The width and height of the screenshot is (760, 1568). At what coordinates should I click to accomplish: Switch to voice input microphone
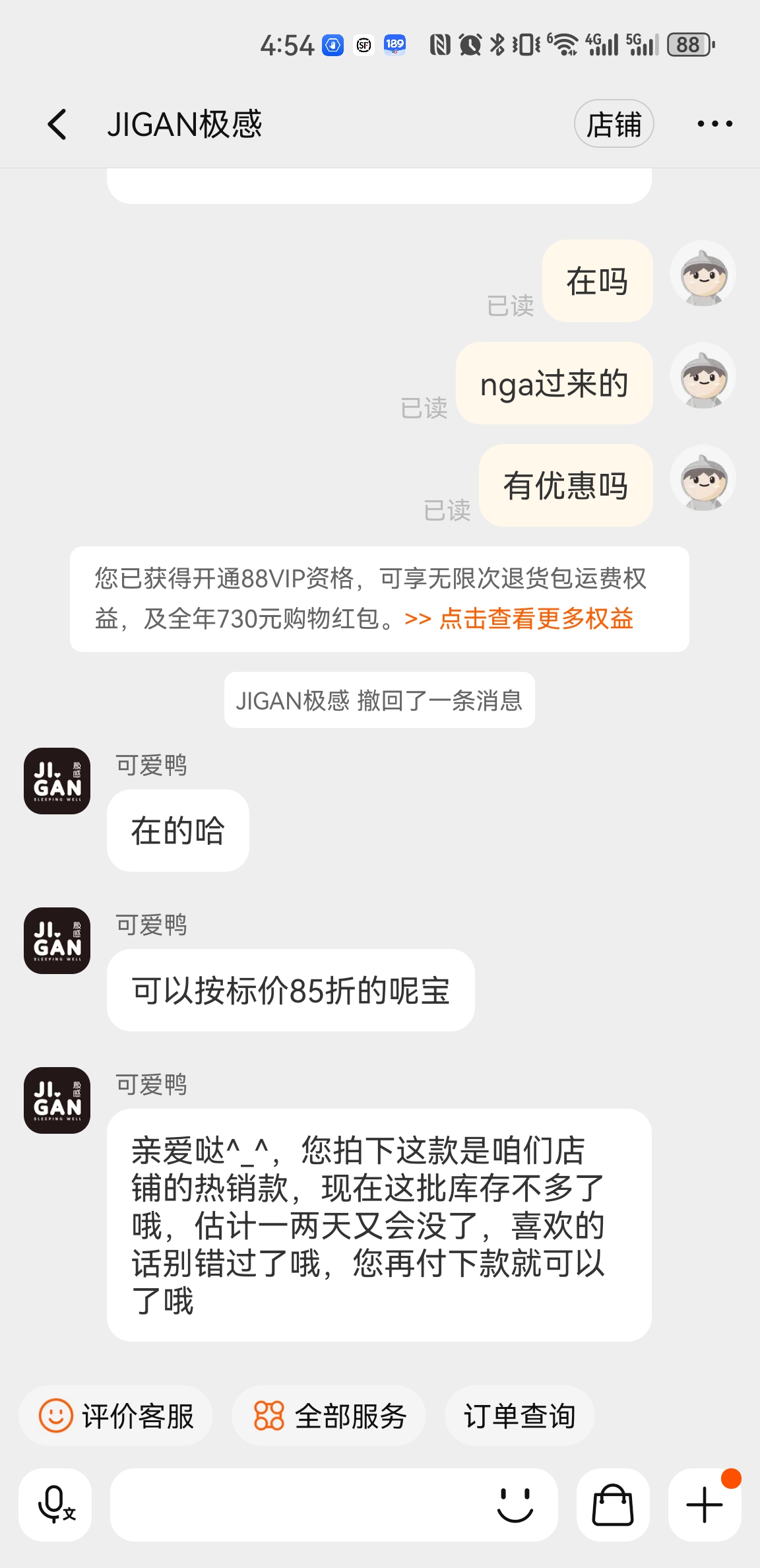pos(55,1505)
